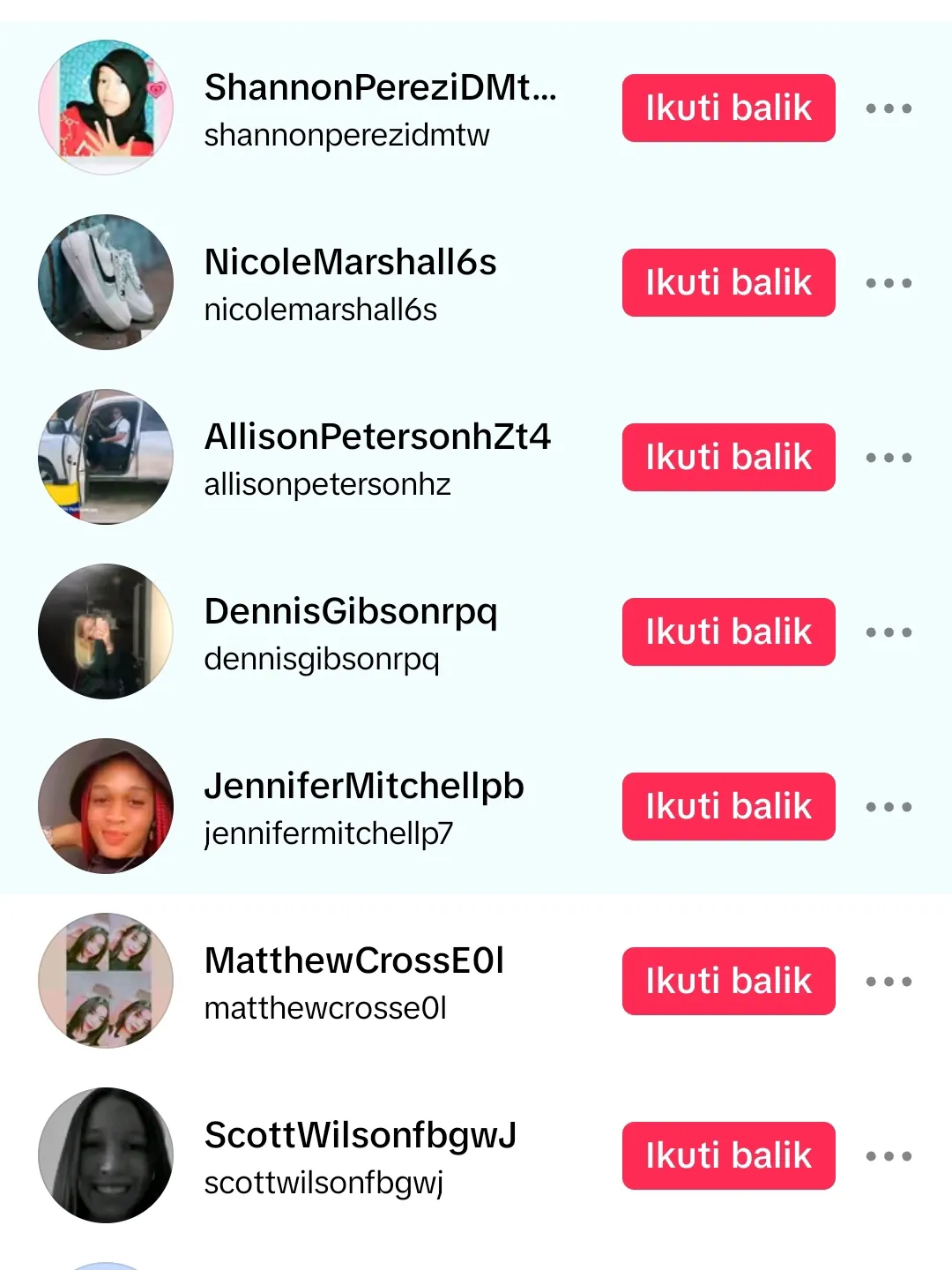
Task: Open more options for AllisonPetersonhZt4
Action: (888, 458)
